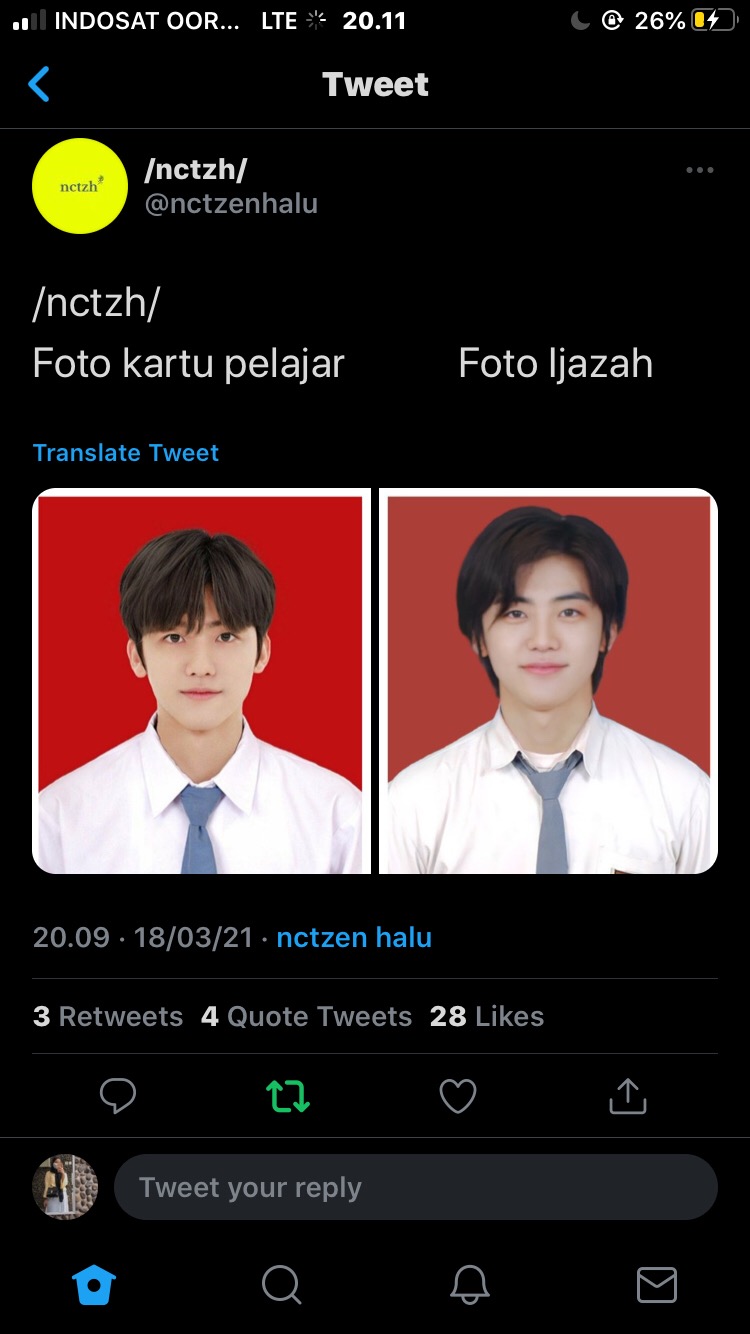
Task: Open the /nctzh/ yellow profile avatar
Action: click(x=80, y=186)
